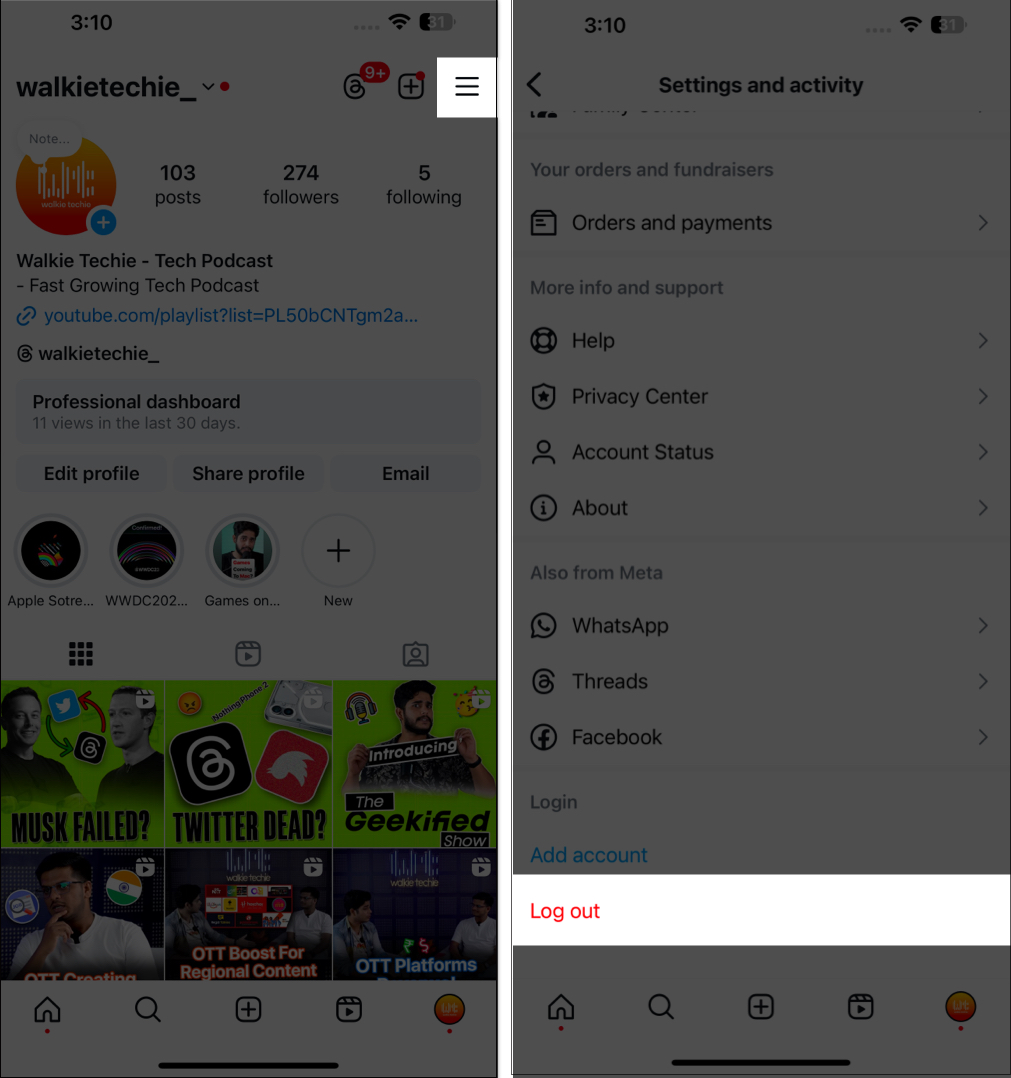
Task: Open the youtube.com playlist link
Action: (x=230, y=316)
